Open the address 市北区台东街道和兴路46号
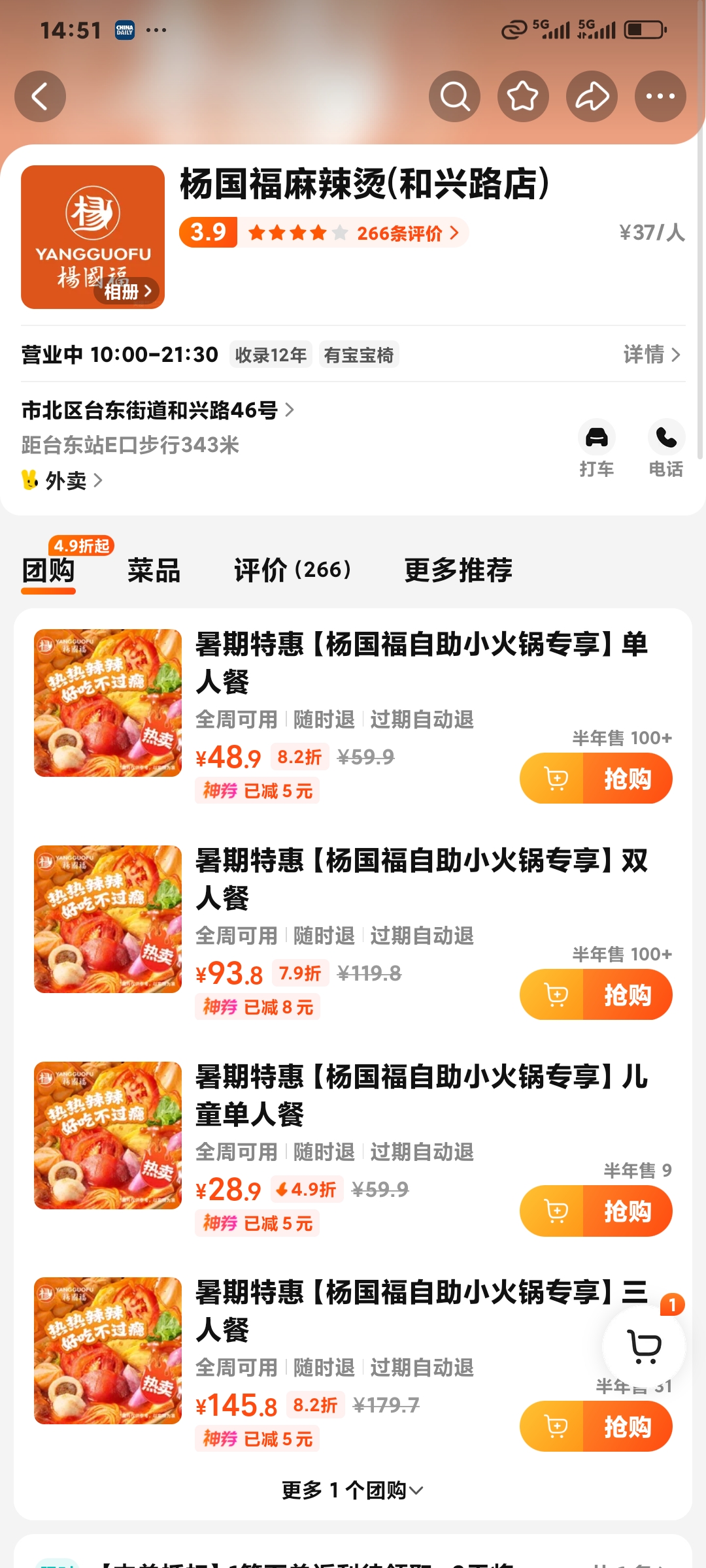706x1568 pixels. pos(157,410)
